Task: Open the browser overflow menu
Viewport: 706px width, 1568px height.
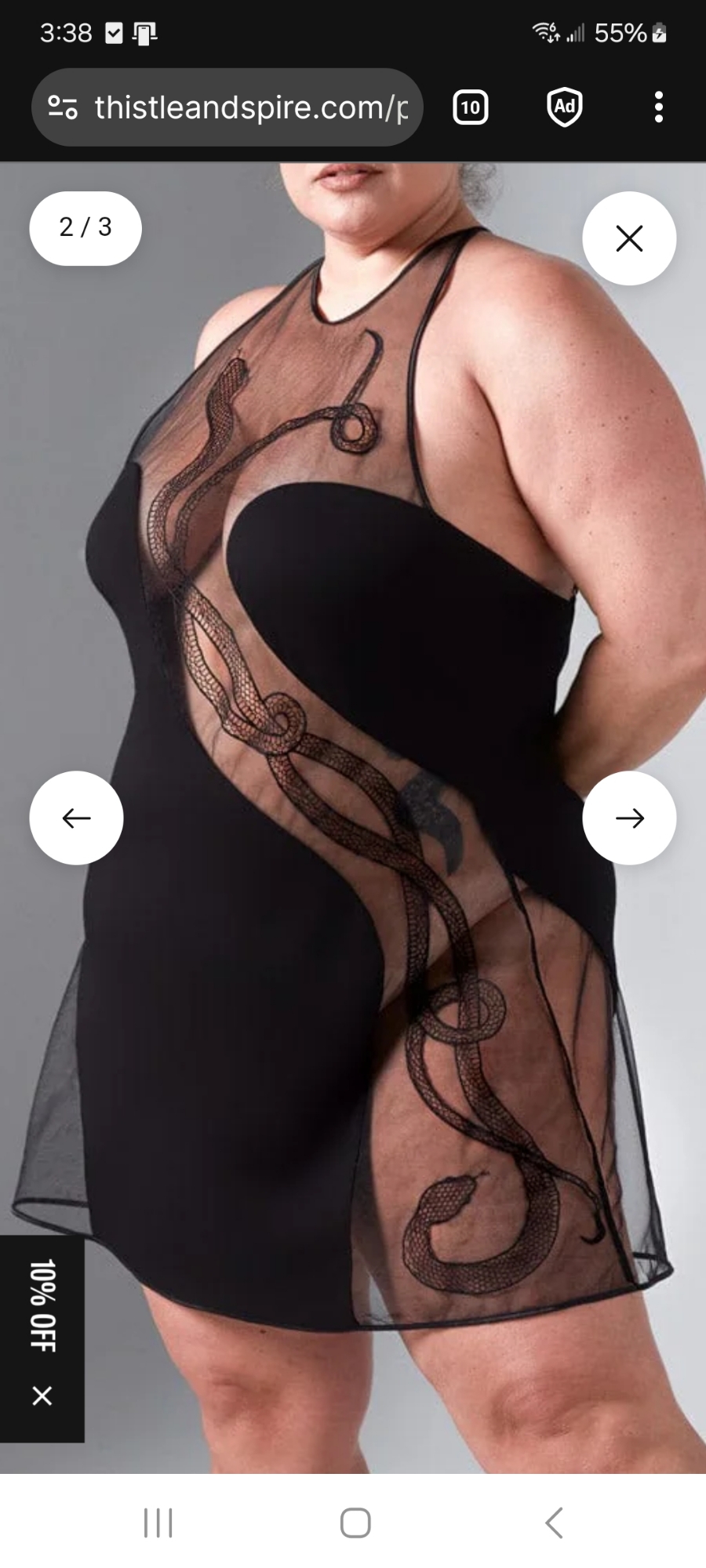Action: click(x=659, y=107)
